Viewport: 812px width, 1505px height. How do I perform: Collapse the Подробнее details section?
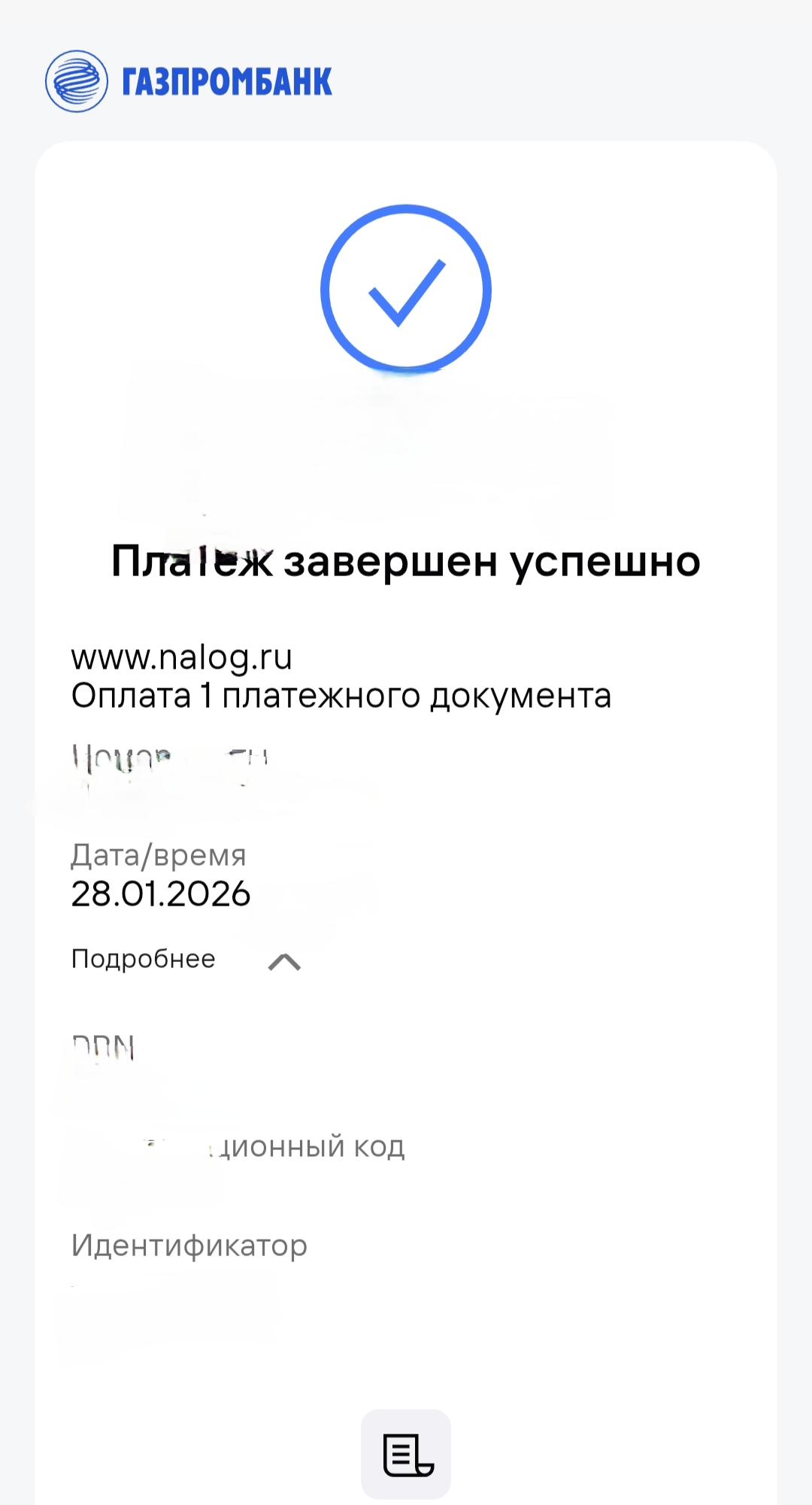[283, 961]
